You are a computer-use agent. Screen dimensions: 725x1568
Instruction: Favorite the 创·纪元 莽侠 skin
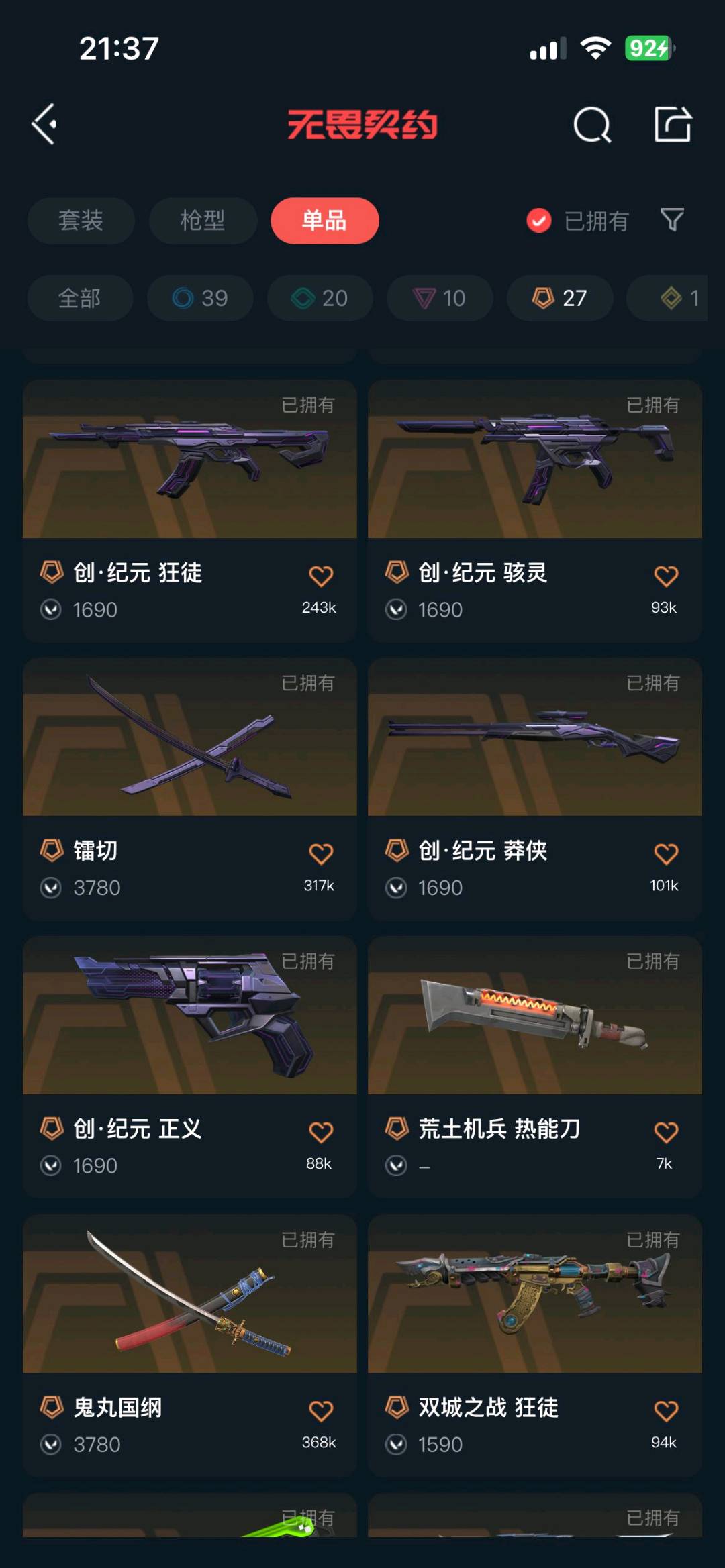(x=665, y=854)
